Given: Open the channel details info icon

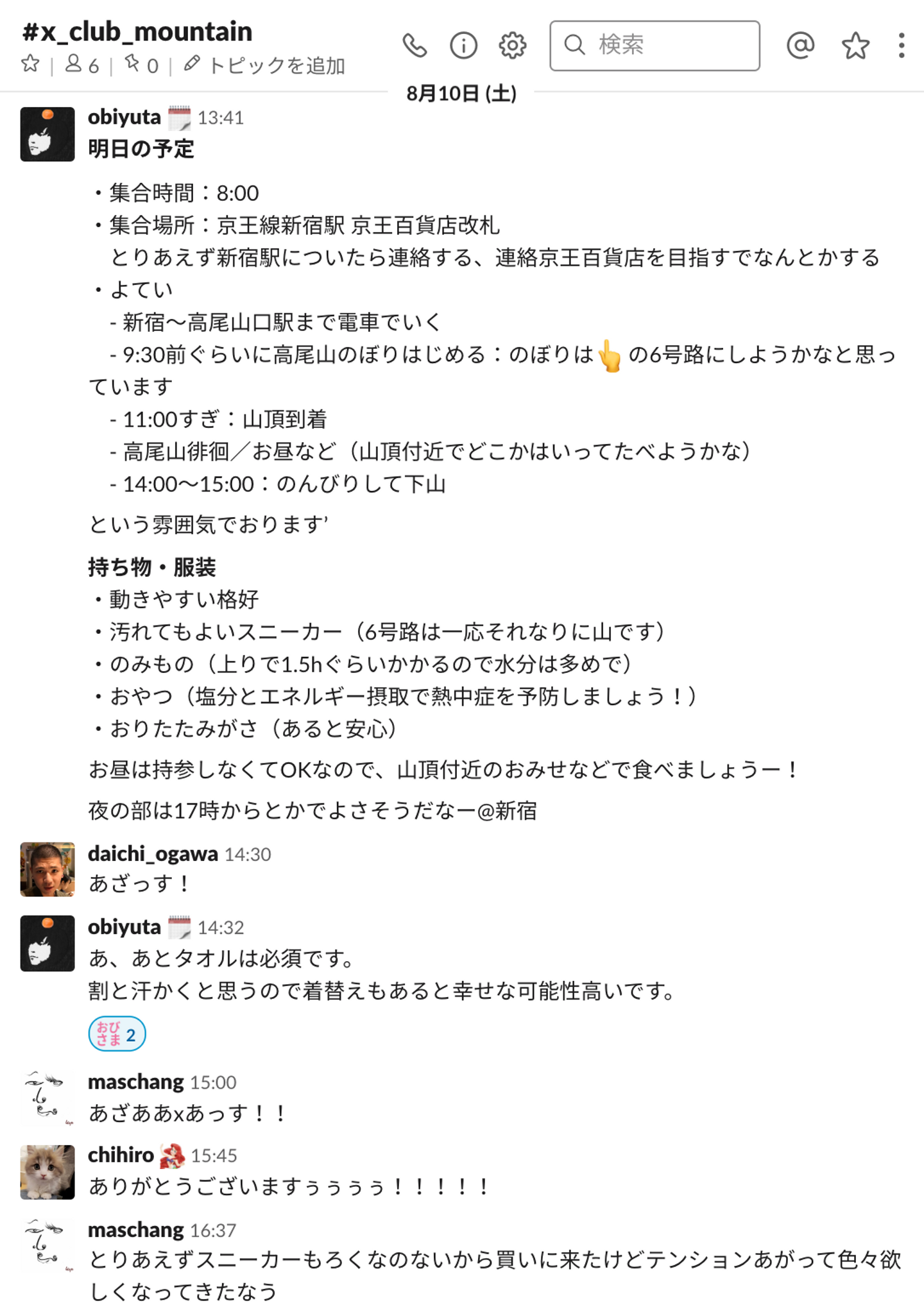Looking at the screenshot, I should click(463, 46).
